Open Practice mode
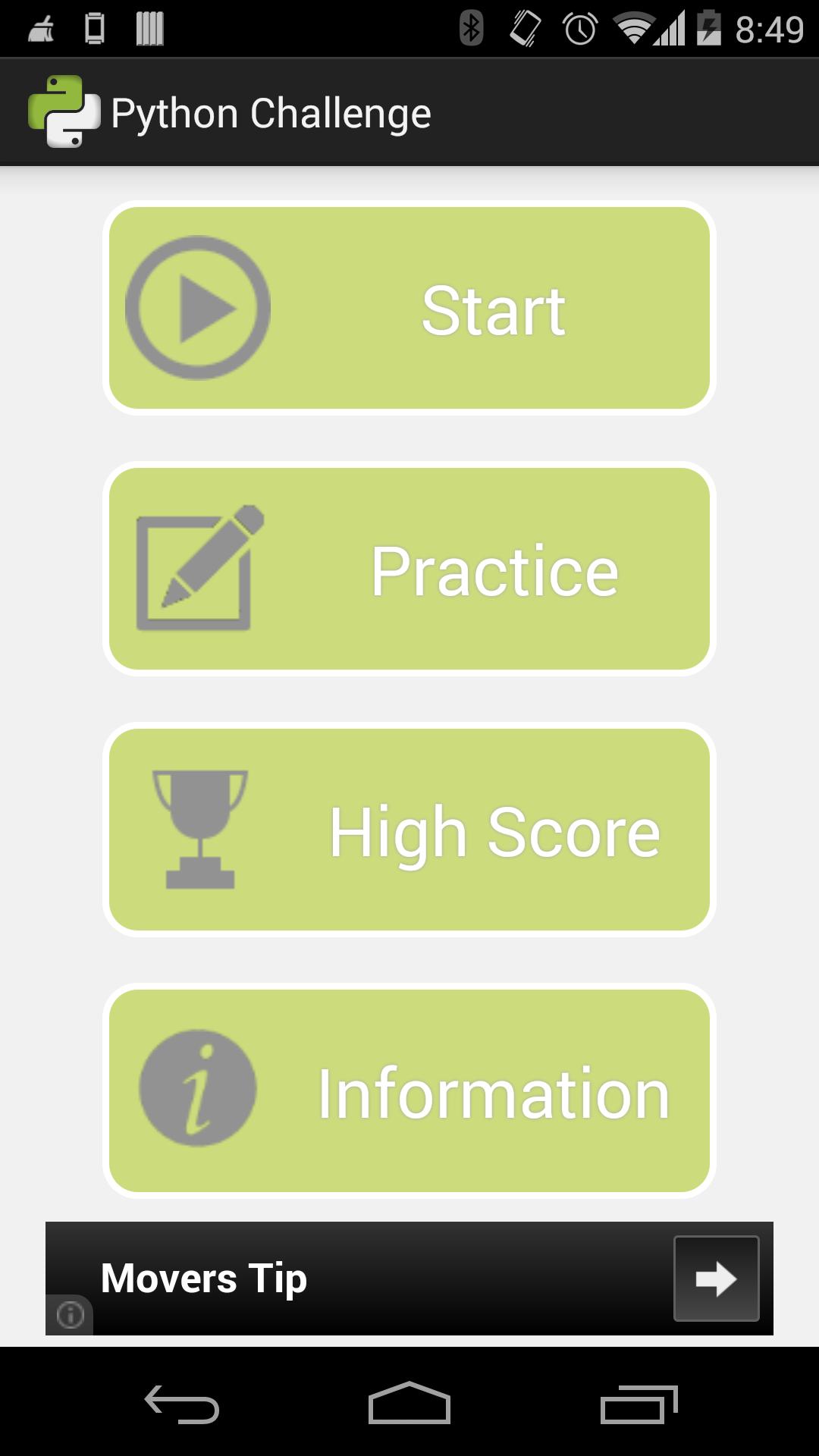This screenshot has width=819, height=1456. click(409, 569)
